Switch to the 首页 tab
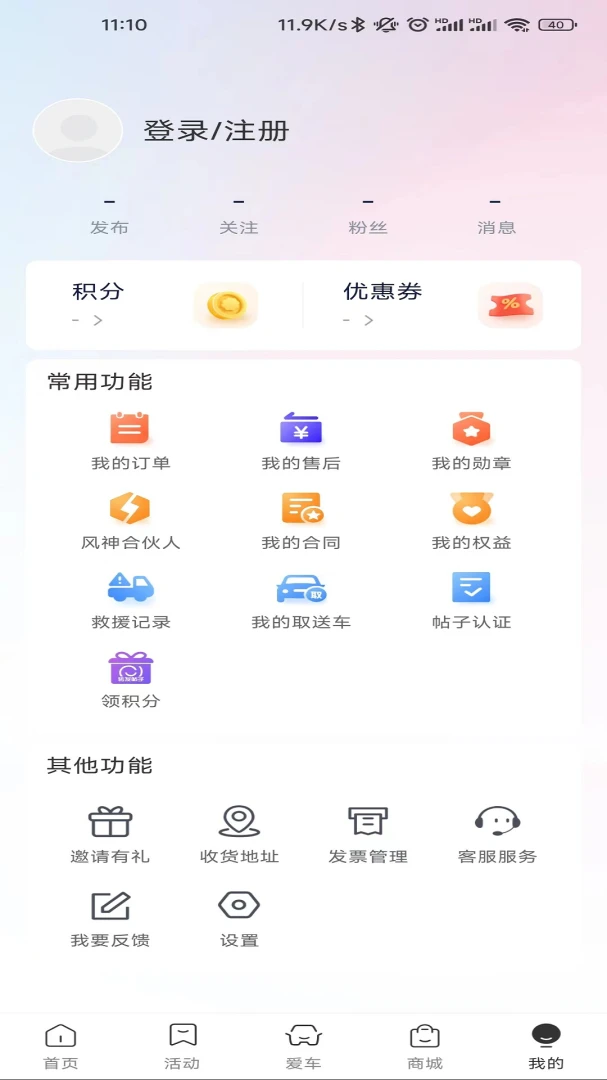This screenshot has height=1080, width=607. point(61,1047)
